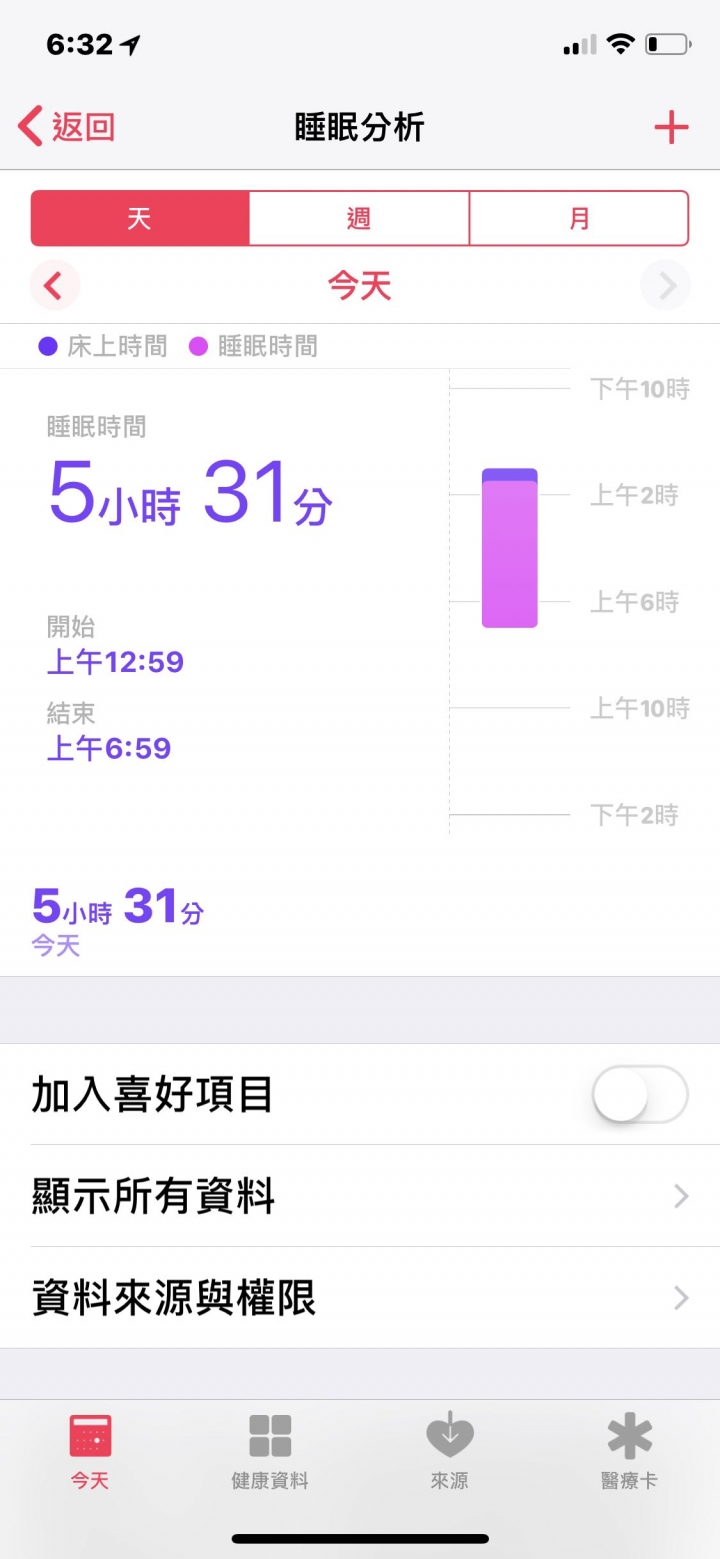Open 顯示所有資料
This screenshot has width=720, height=1559.
point(360,1196)
